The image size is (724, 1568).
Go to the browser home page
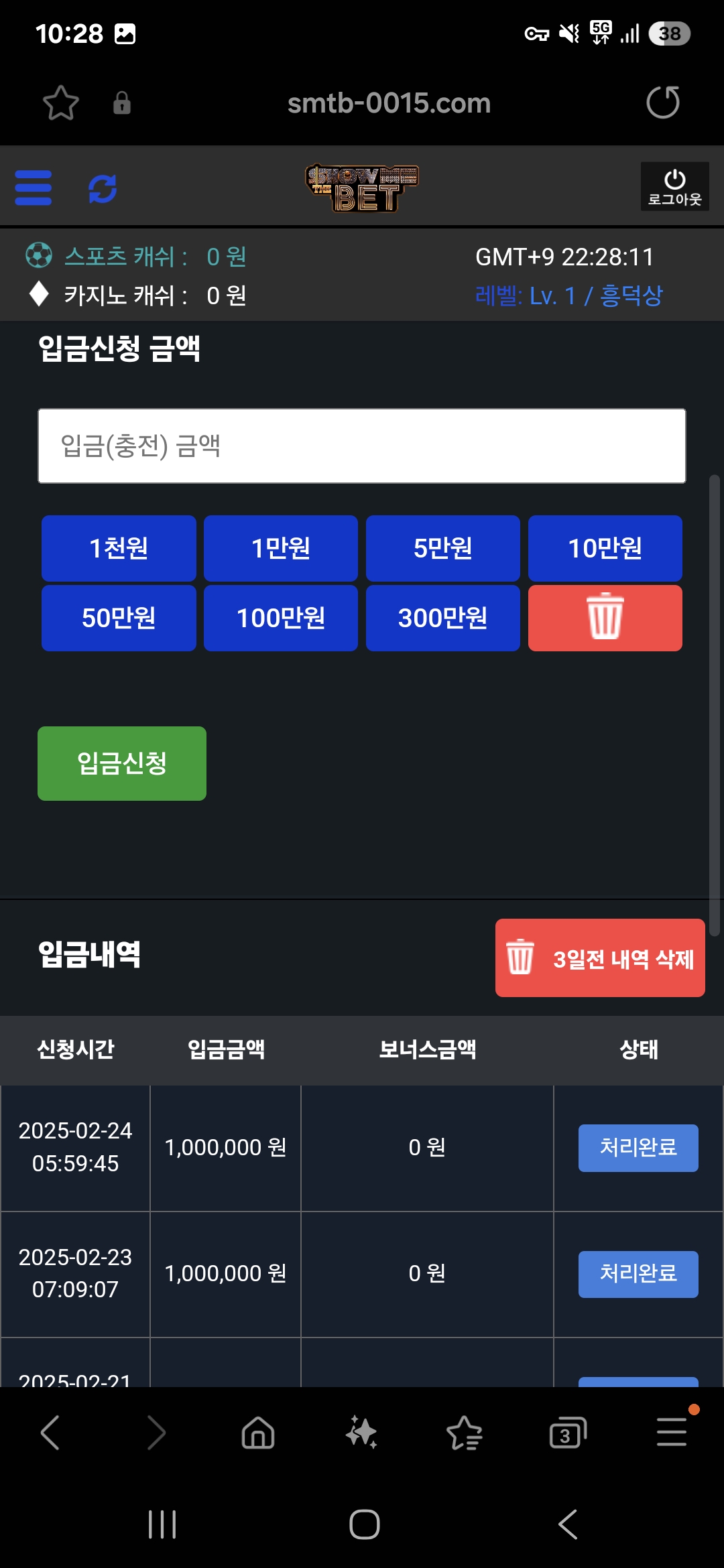click(258, 1433)
